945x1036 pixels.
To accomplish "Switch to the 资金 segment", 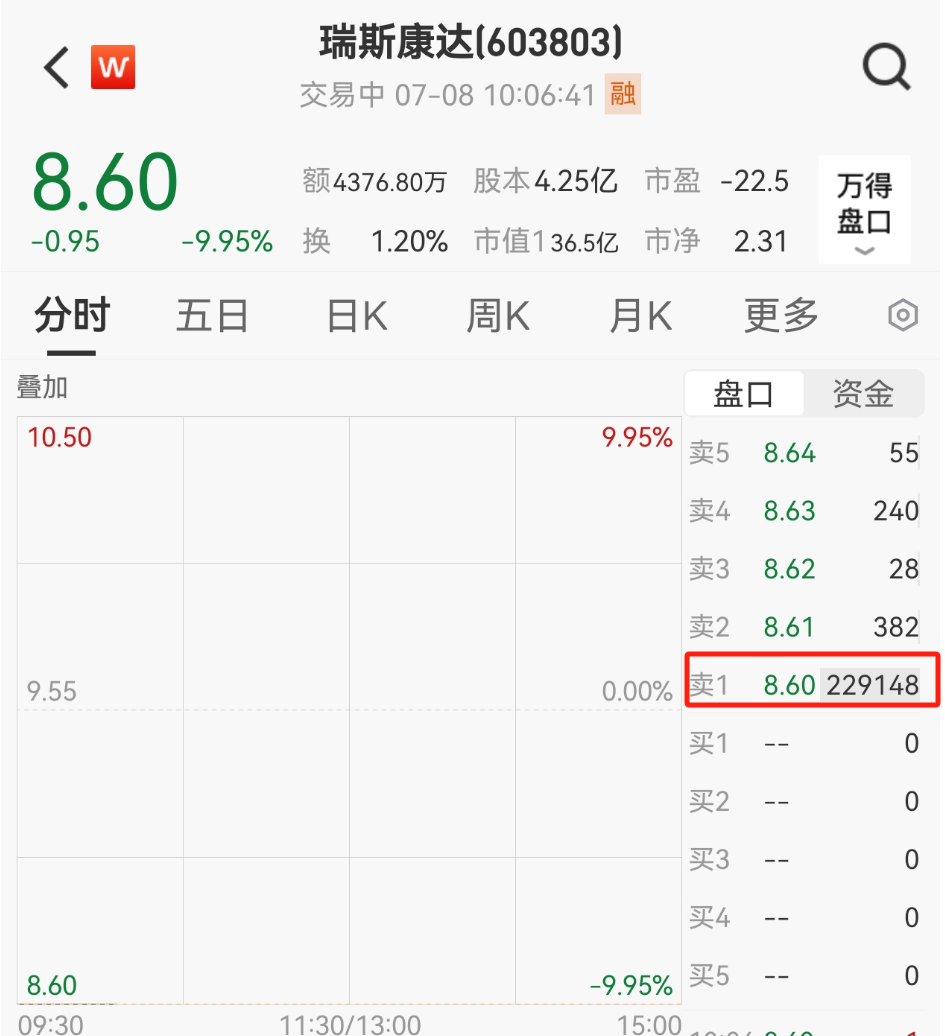I will click(863, 394).
